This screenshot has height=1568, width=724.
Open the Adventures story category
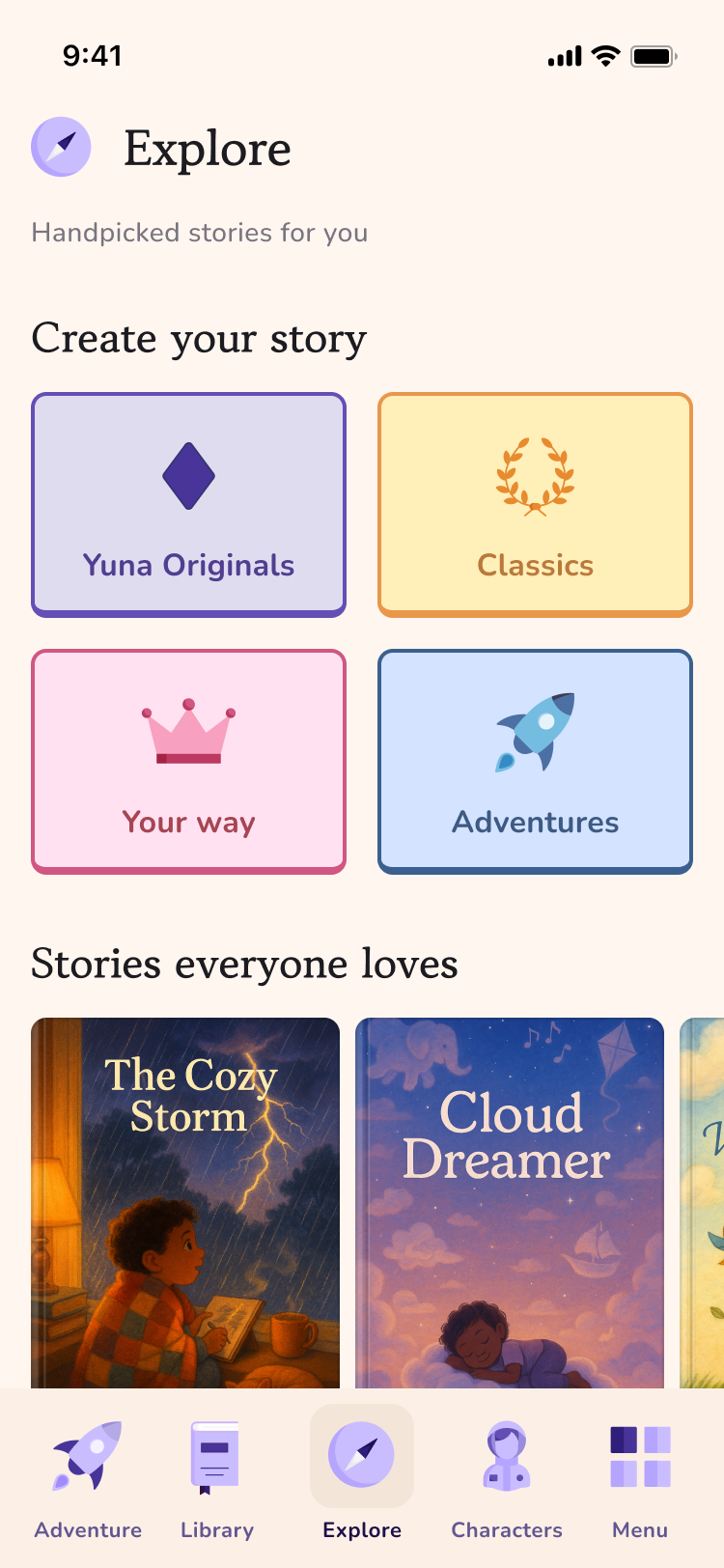pyautogui.click(x=535, y=761)
